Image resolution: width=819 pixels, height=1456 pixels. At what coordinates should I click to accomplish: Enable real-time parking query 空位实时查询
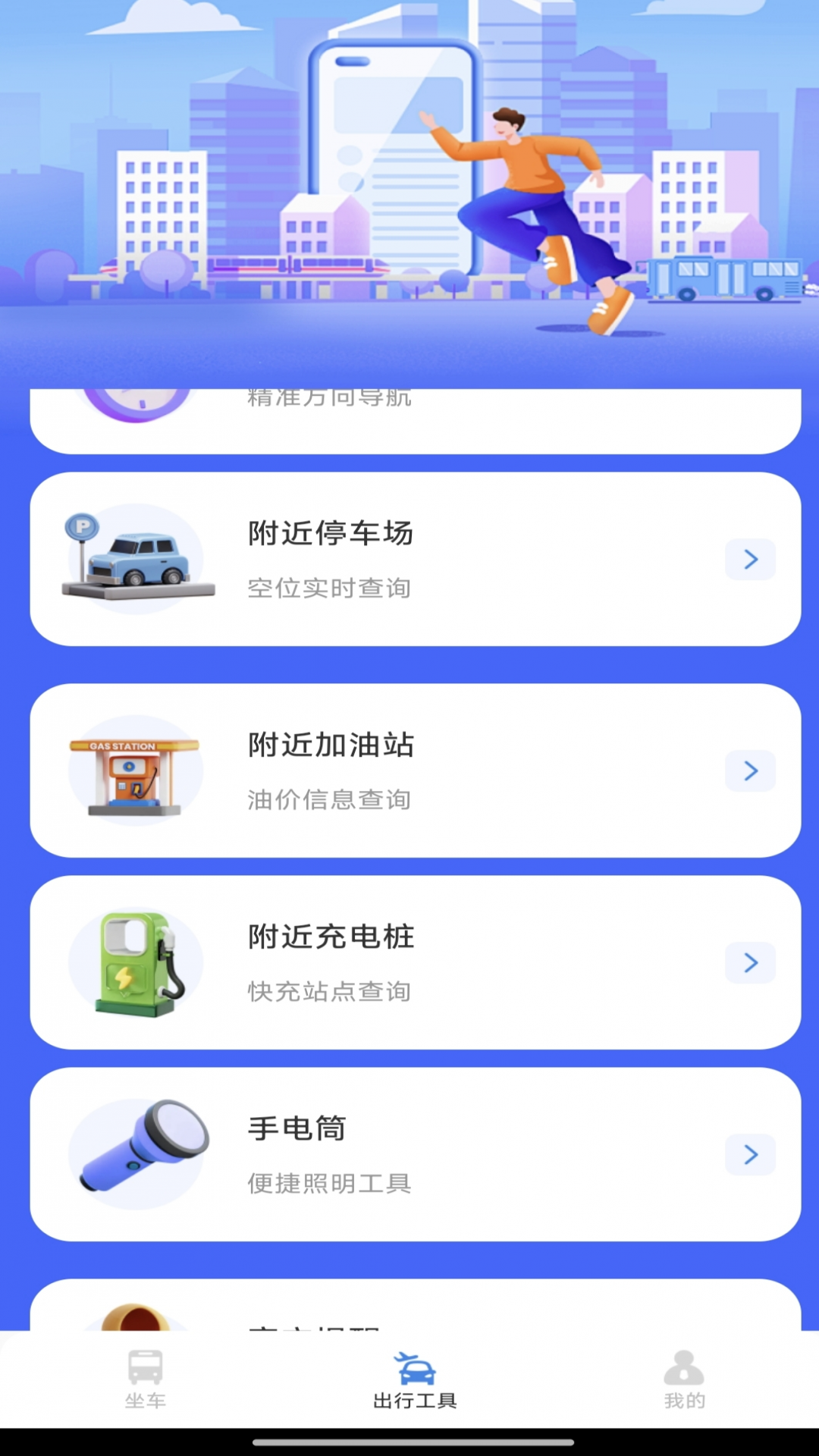(x=330, y=588)
